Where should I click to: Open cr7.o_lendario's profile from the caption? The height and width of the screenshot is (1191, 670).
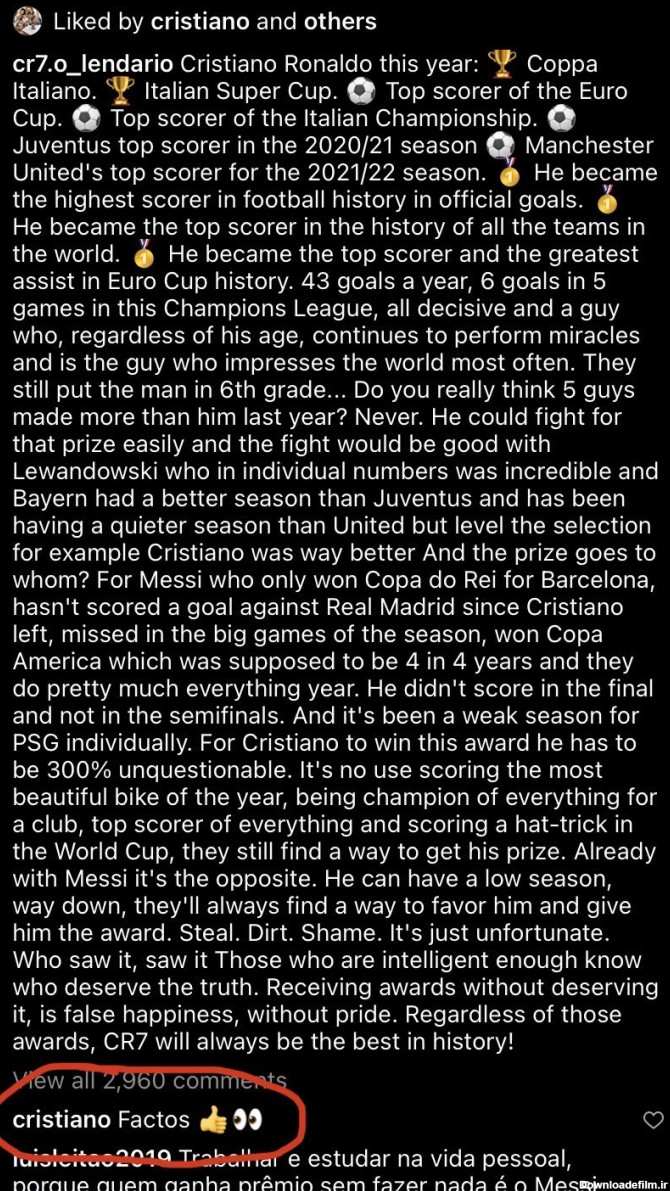pyautogui.click(x=93, y=65)
